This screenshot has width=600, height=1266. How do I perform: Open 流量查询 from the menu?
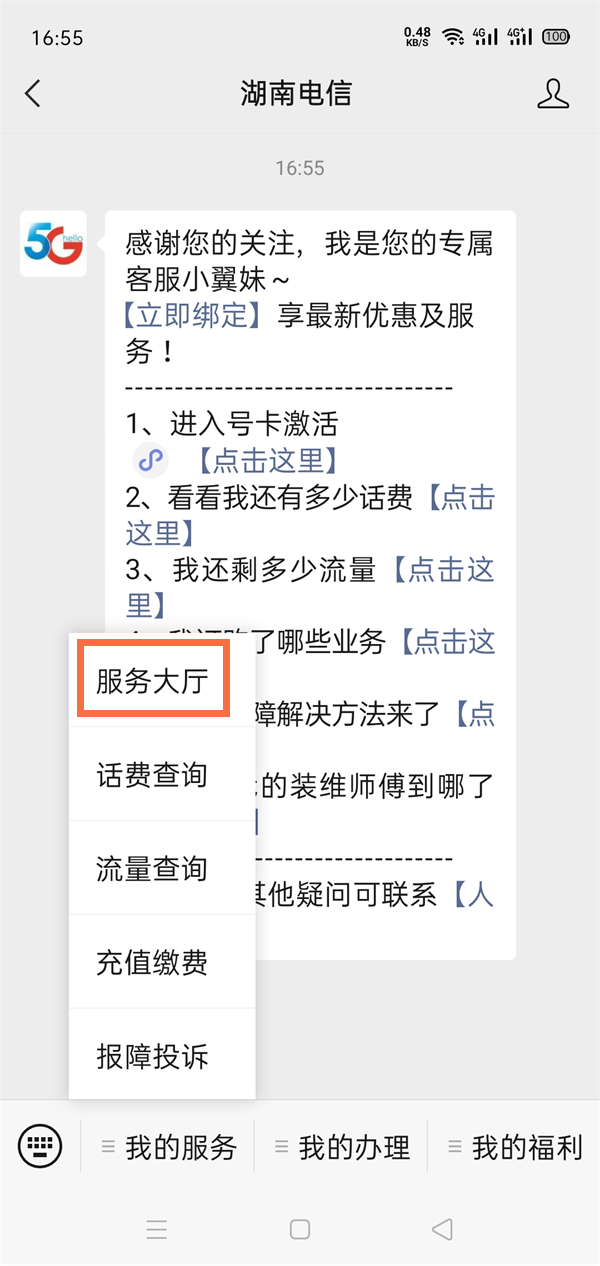coord(152,868)
